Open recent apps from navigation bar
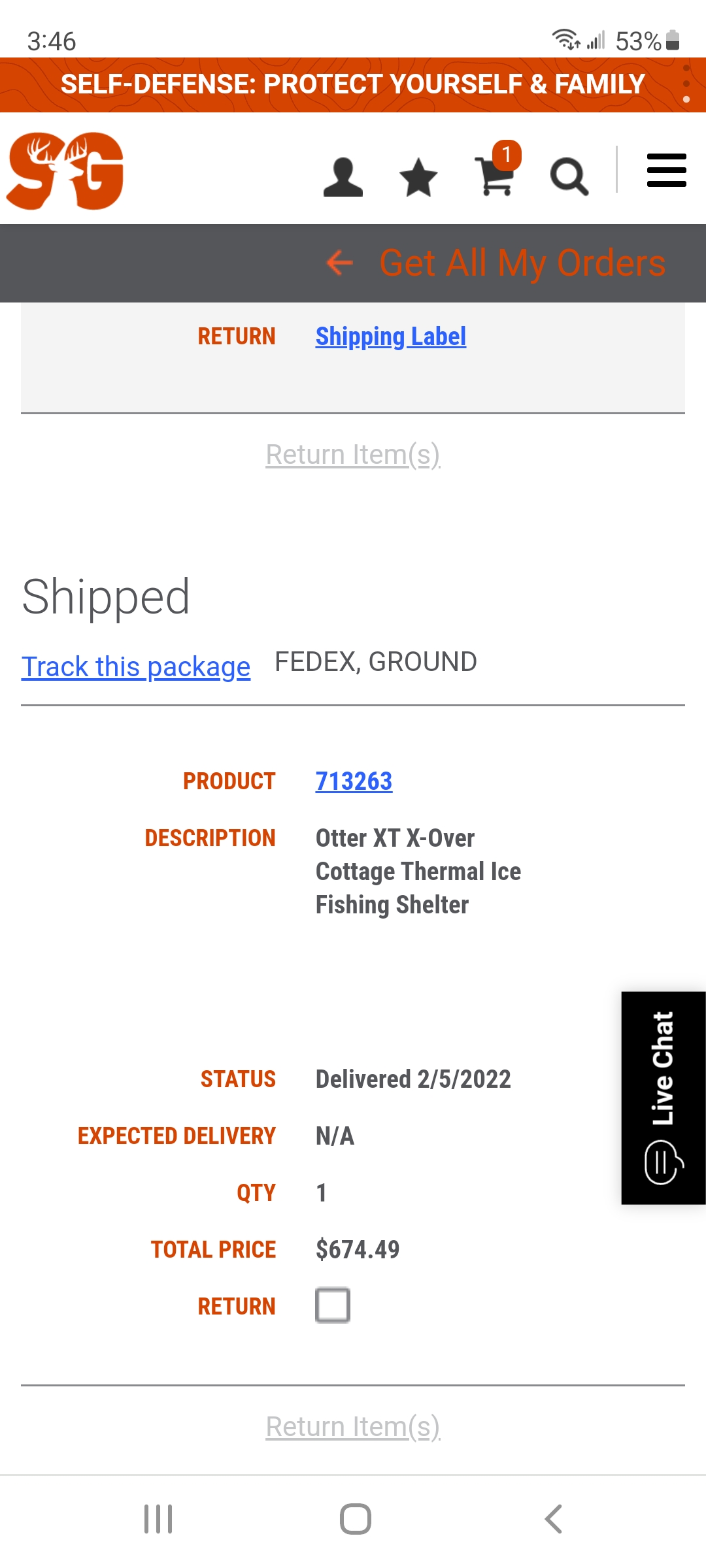Viewport: 706px width, 1568px height. click(x=158, y=1519)
